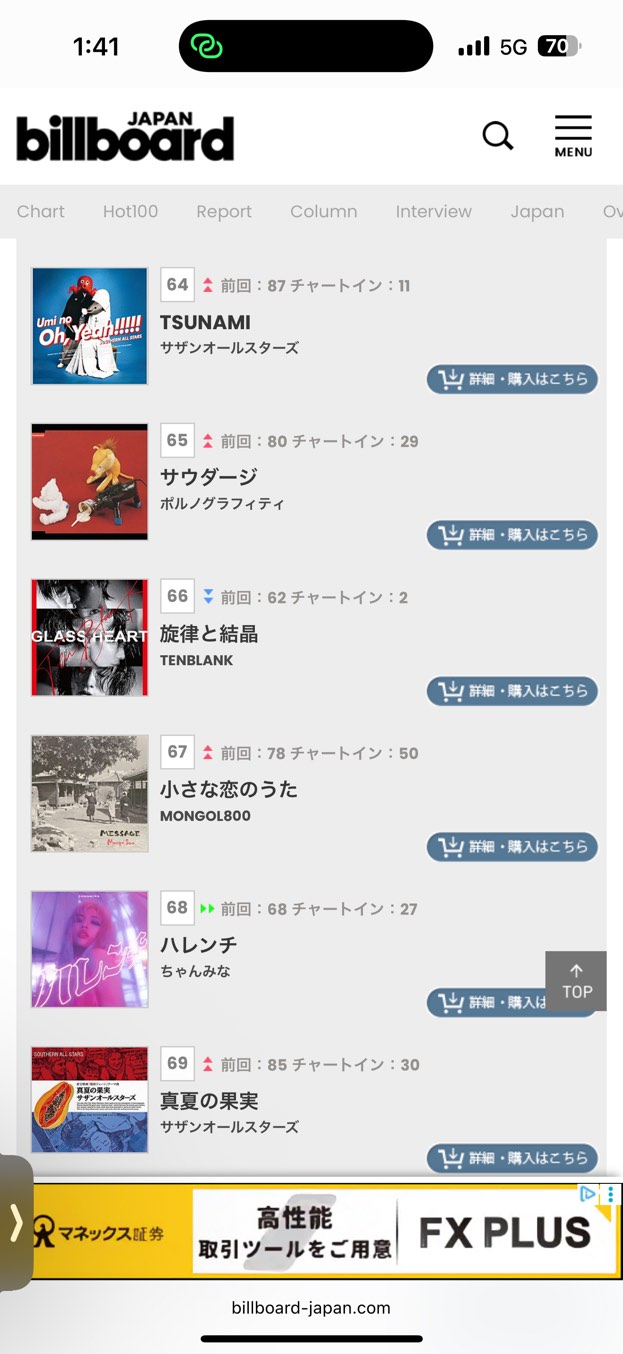Switch to the Hot100 tab
623x1354 pixels.
[130, 212]
